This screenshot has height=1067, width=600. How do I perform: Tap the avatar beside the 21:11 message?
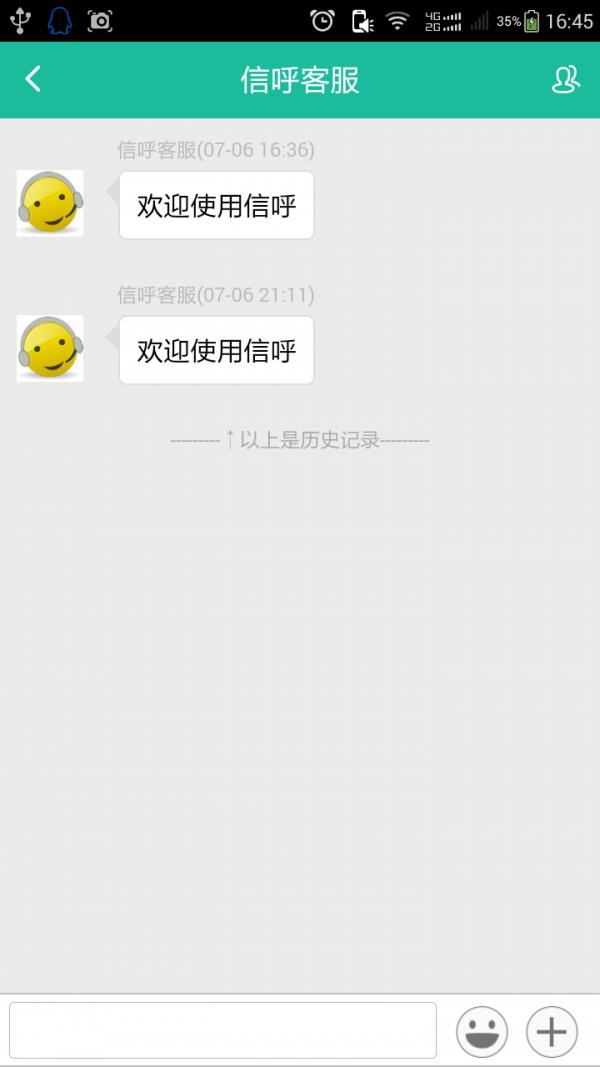click(50, 348)
